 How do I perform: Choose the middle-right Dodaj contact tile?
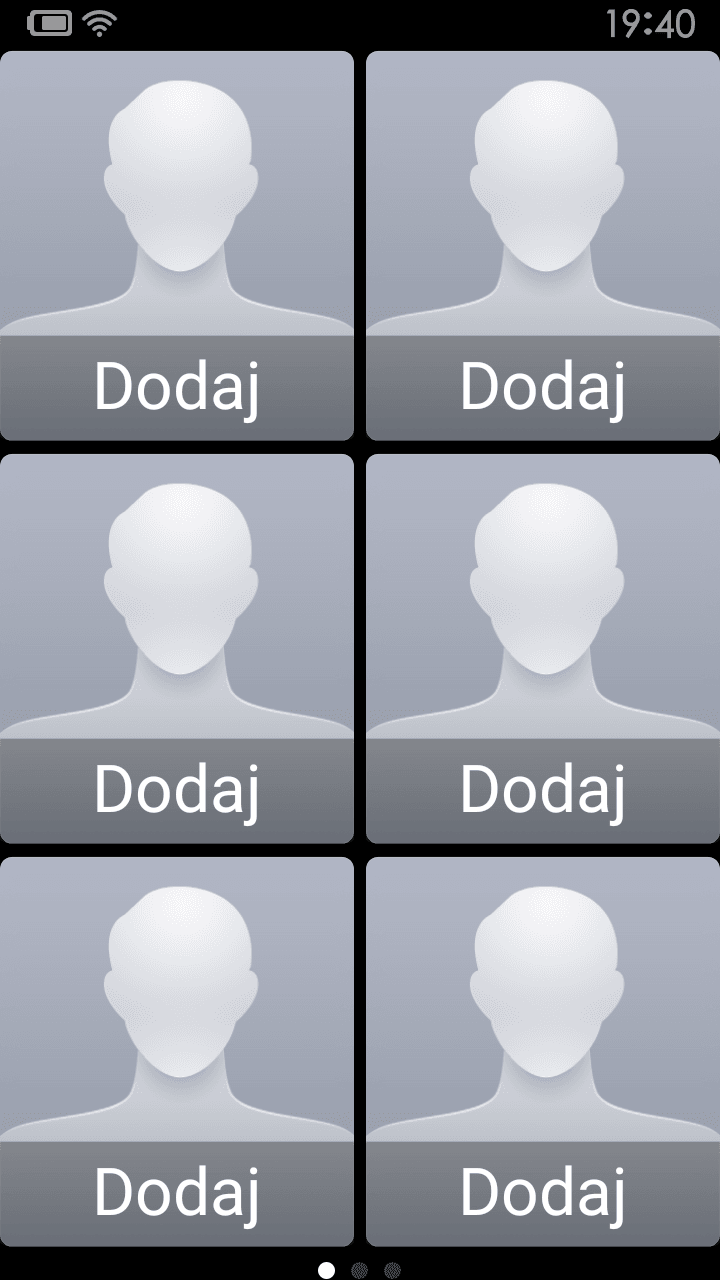[543, 649]
